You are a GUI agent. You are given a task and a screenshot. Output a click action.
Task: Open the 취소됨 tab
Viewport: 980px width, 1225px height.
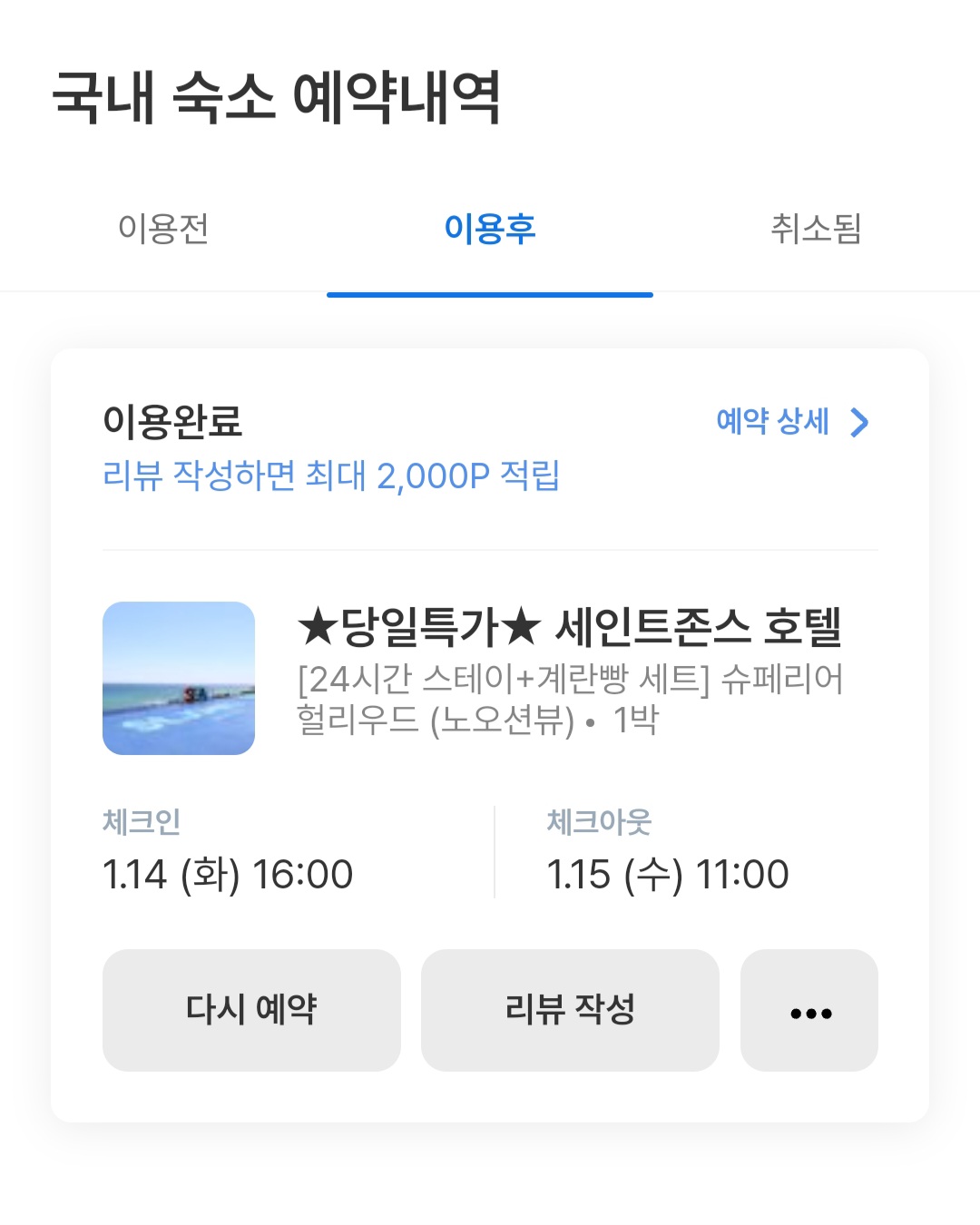[816, 229]
